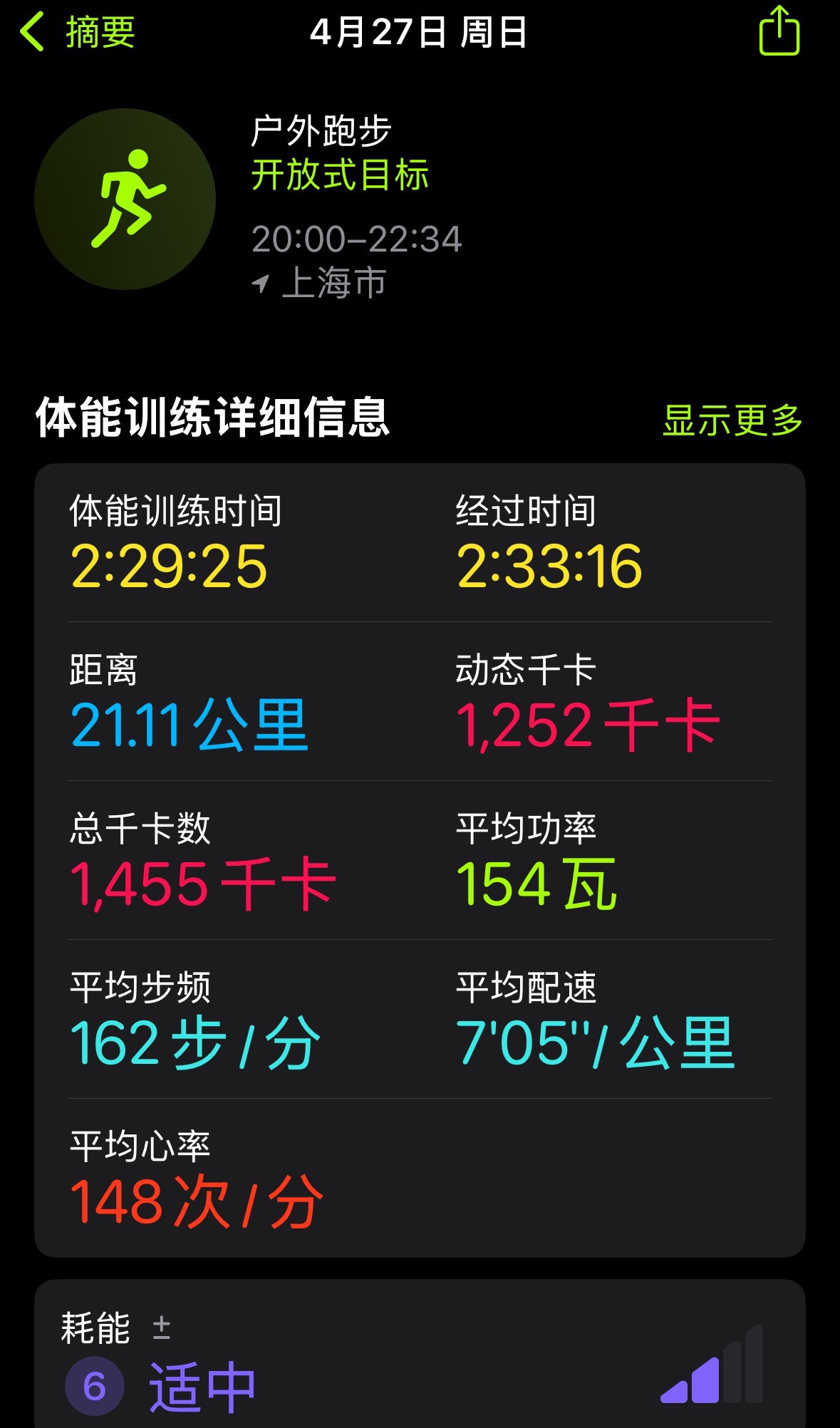Open the 耗能 effort card
840x1428 pixels.
tap(420, 1354)
